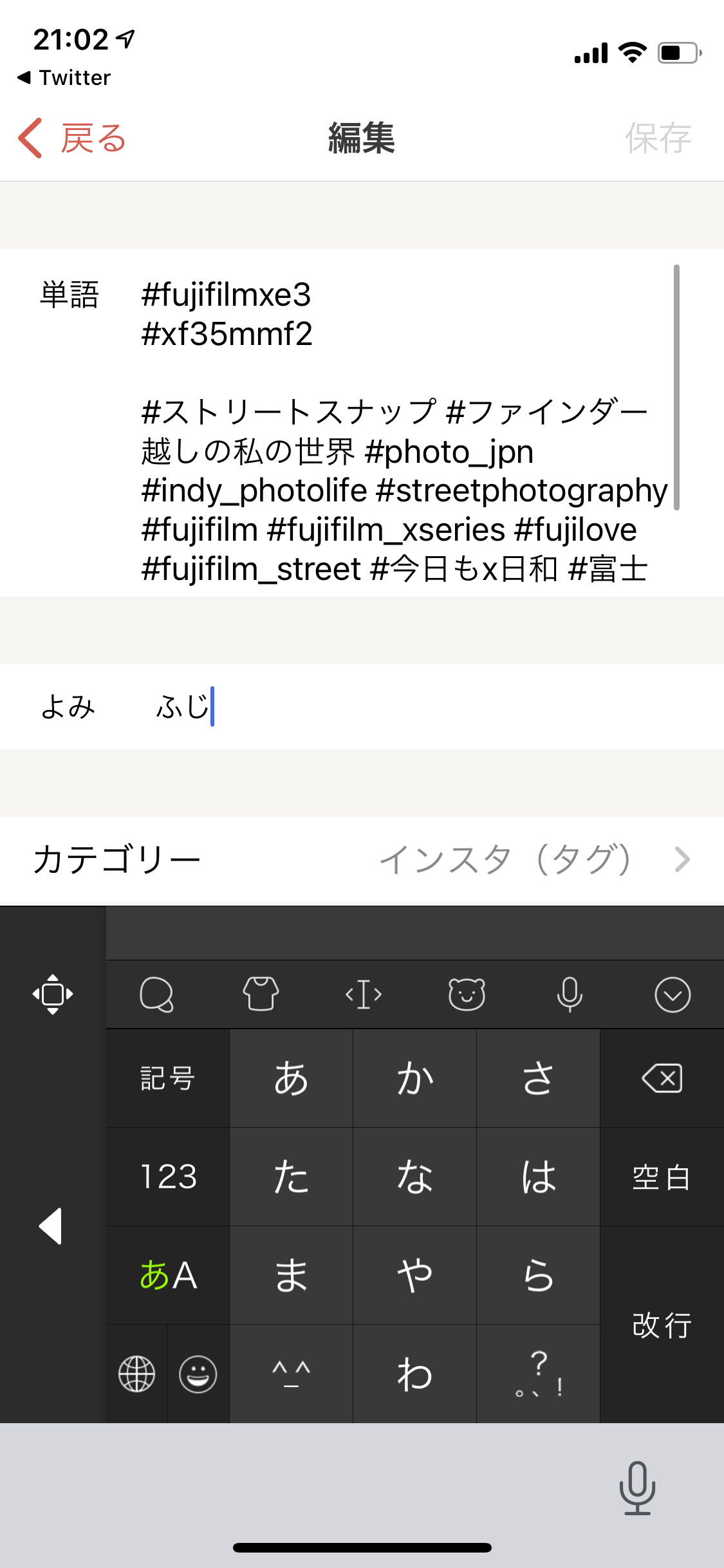
Task: Open the bear sticker icon
Action: coord(467,994)
